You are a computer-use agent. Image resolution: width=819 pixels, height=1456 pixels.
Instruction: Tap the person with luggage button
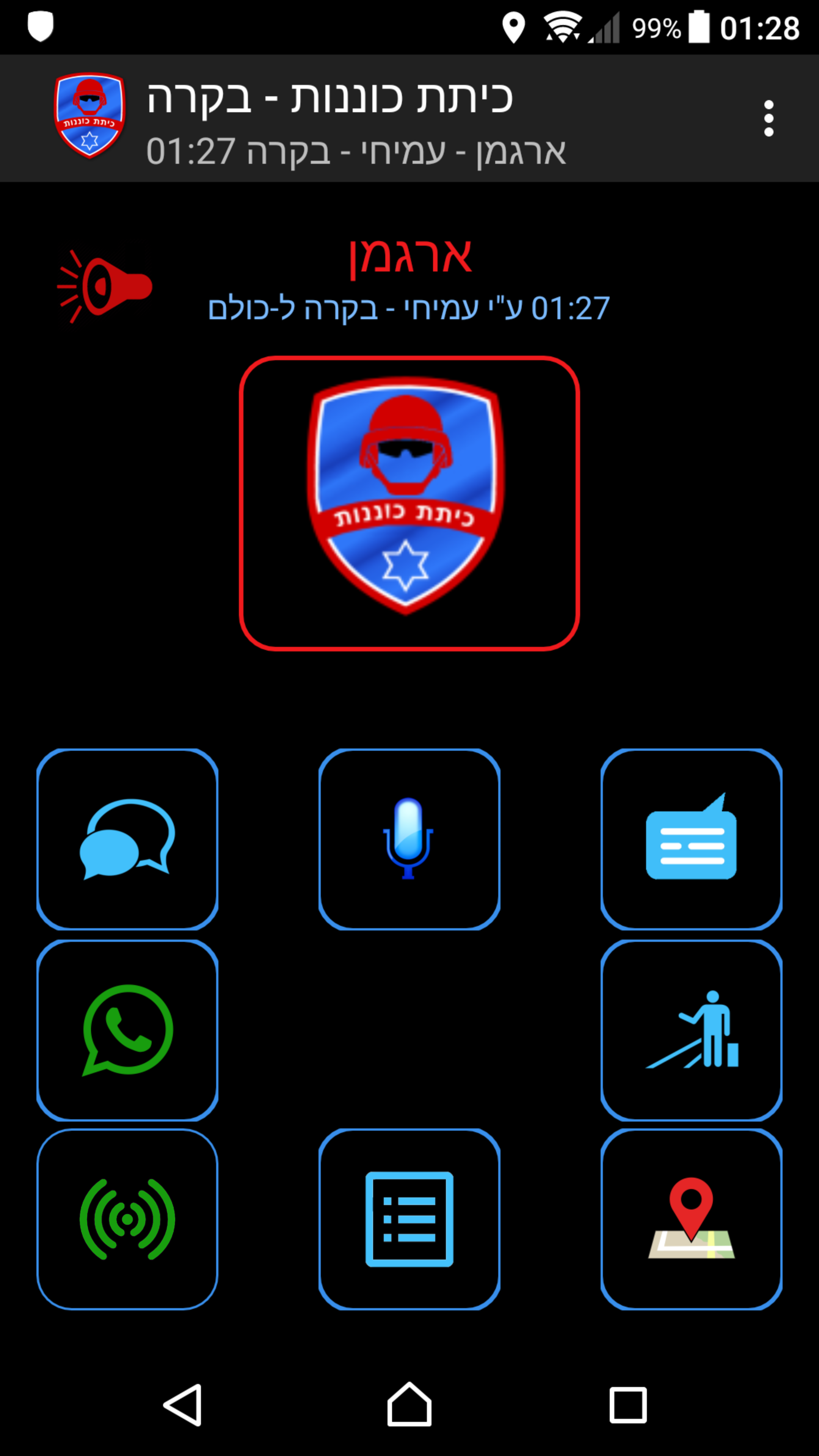(691, 1030)
